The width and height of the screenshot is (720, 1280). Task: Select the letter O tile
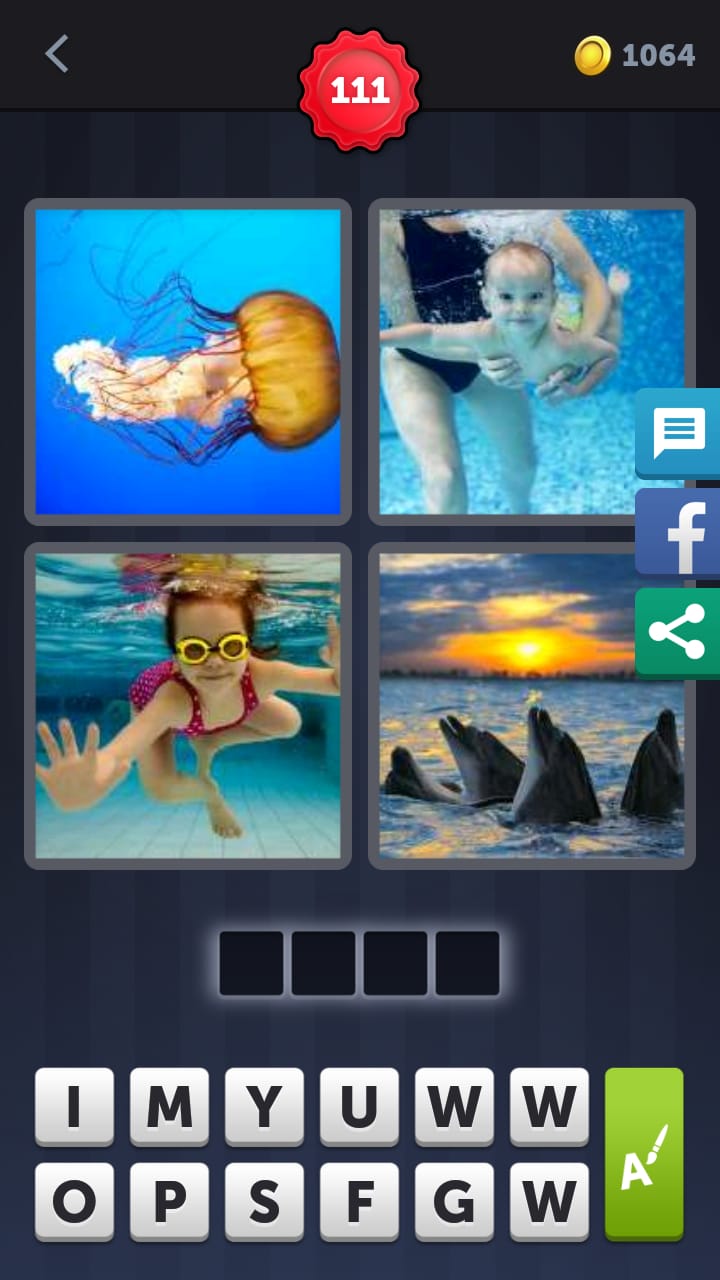coord(74,1201)
